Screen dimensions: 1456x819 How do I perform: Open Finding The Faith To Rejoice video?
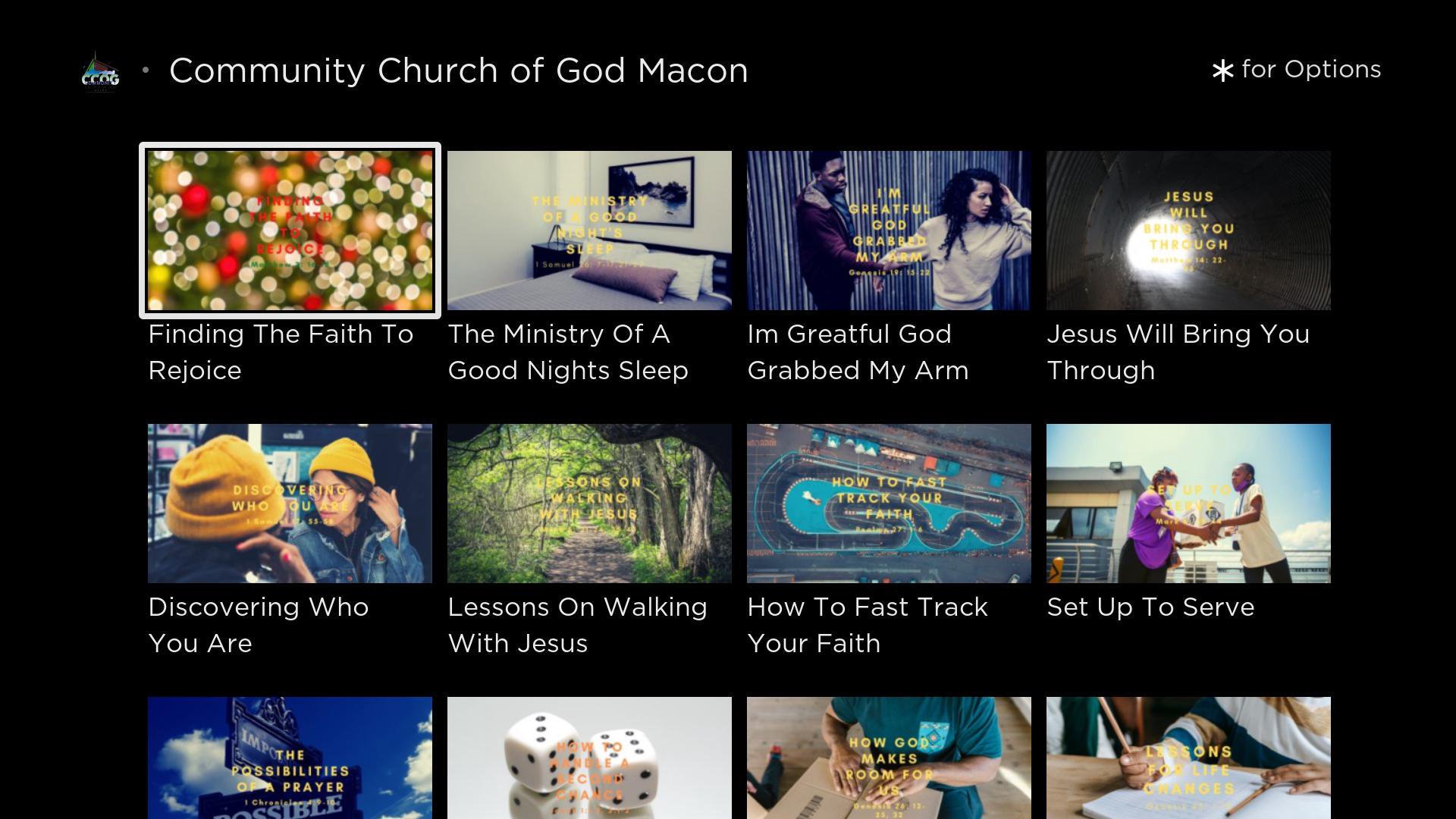(x=290, y=231)
